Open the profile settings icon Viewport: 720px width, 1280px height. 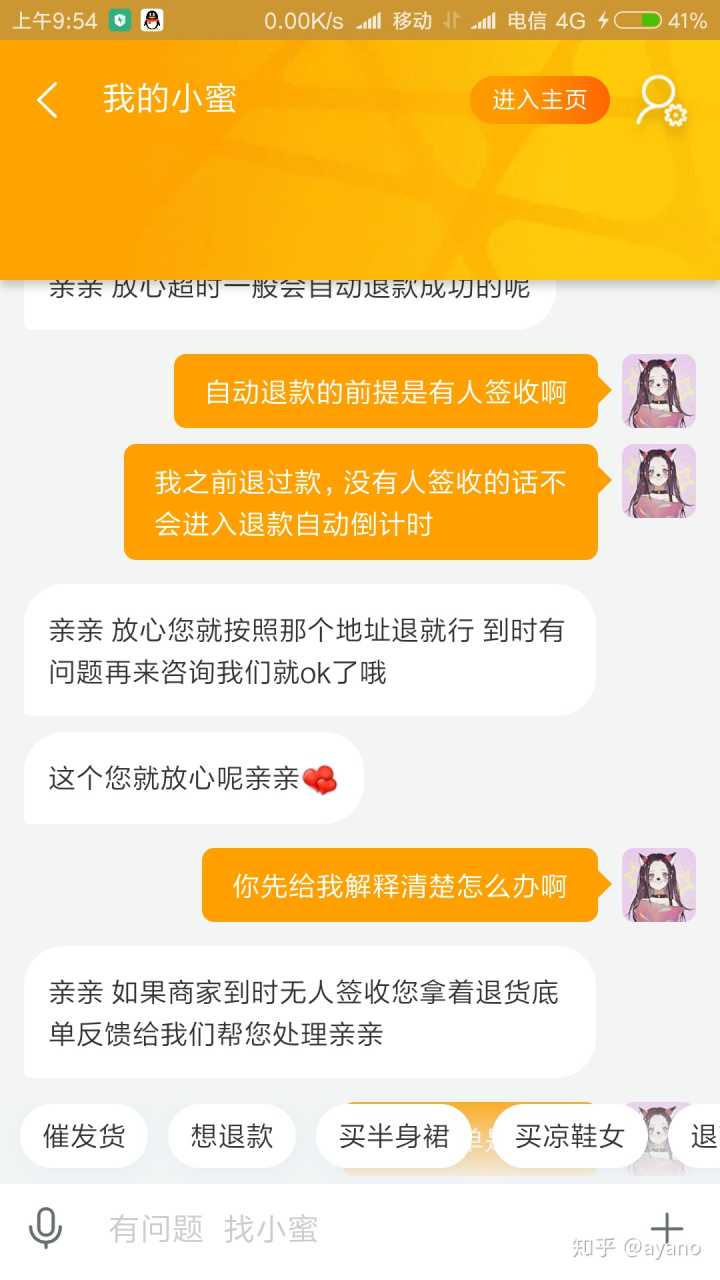pos(661,101)
